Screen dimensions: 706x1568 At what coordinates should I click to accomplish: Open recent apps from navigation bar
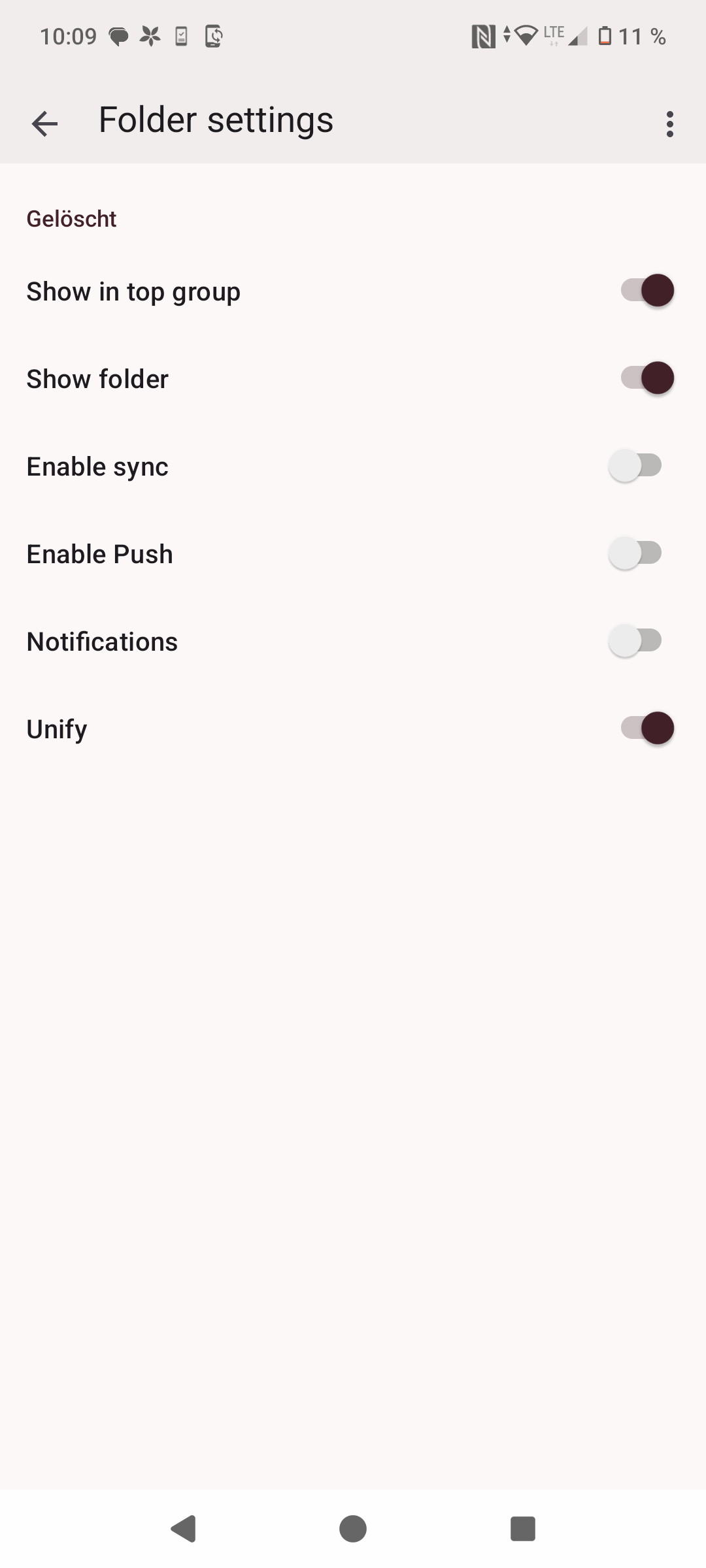[522, 1529]
